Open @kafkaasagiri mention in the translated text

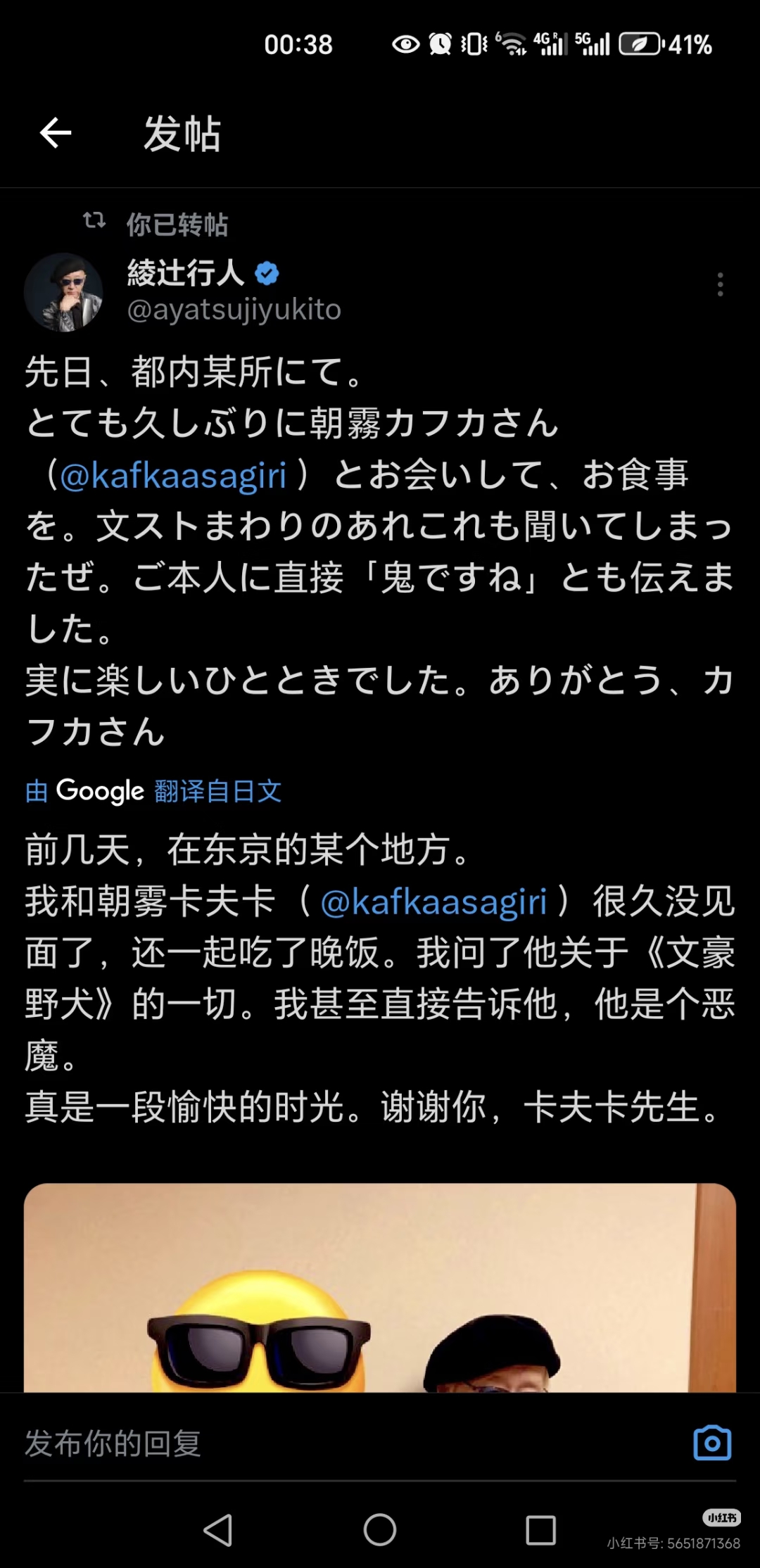tap(433, 902)
